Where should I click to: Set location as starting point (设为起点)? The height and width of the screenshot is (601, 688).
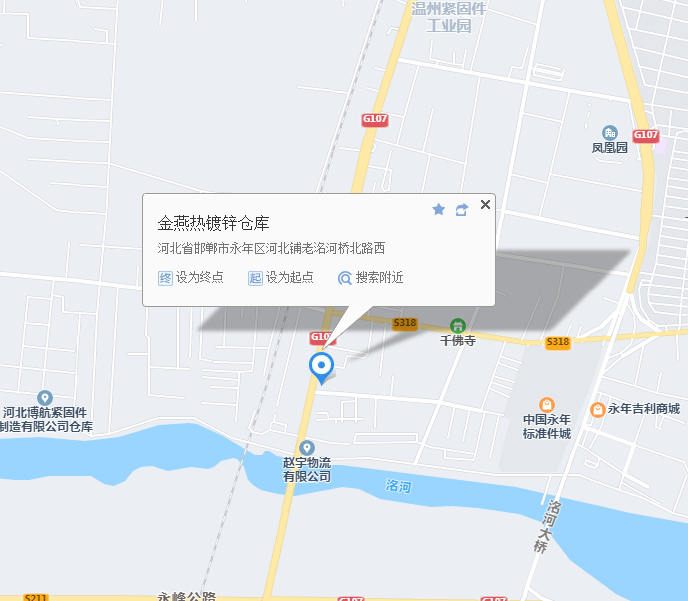[x=281, y=277]
